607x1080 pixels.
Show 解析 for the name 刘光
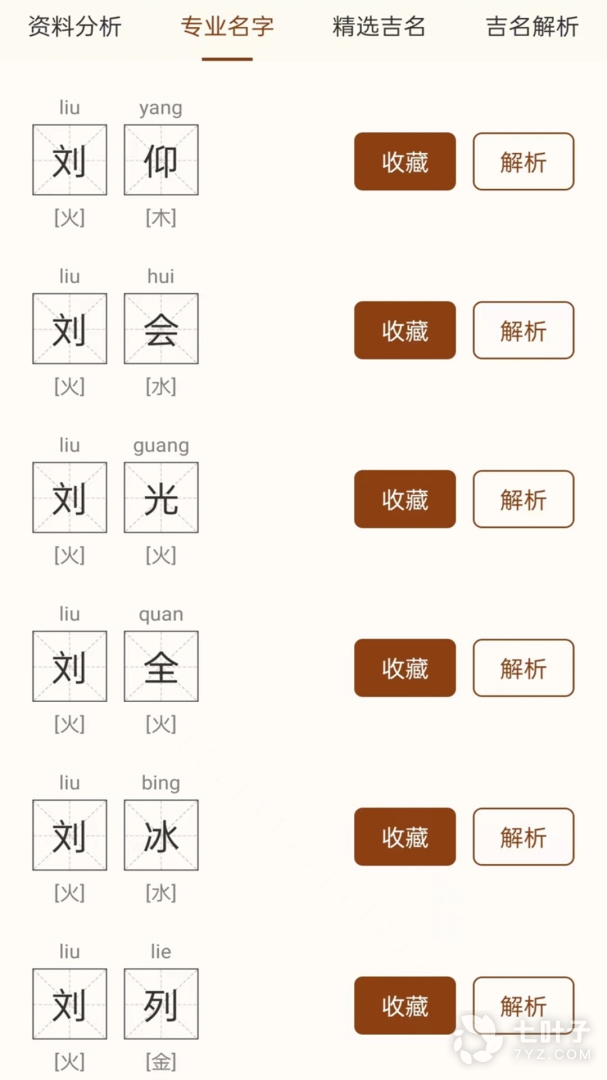pos(523,499)
